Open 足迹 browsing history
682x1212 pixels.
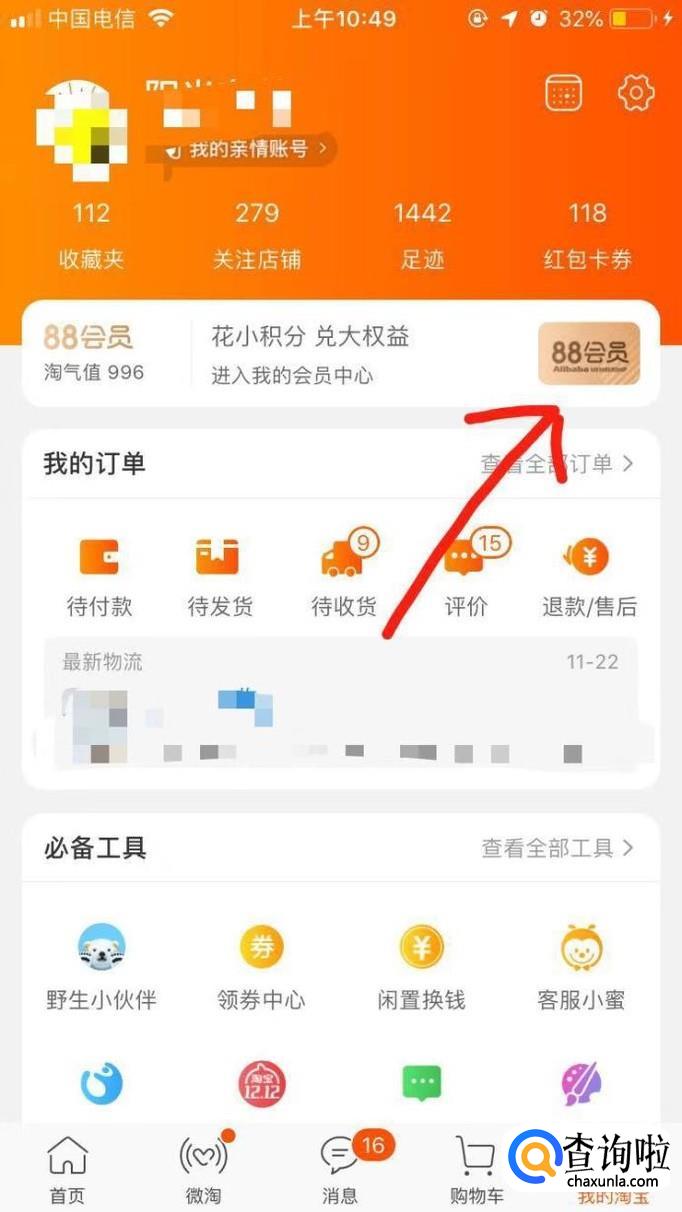point(422,237)
